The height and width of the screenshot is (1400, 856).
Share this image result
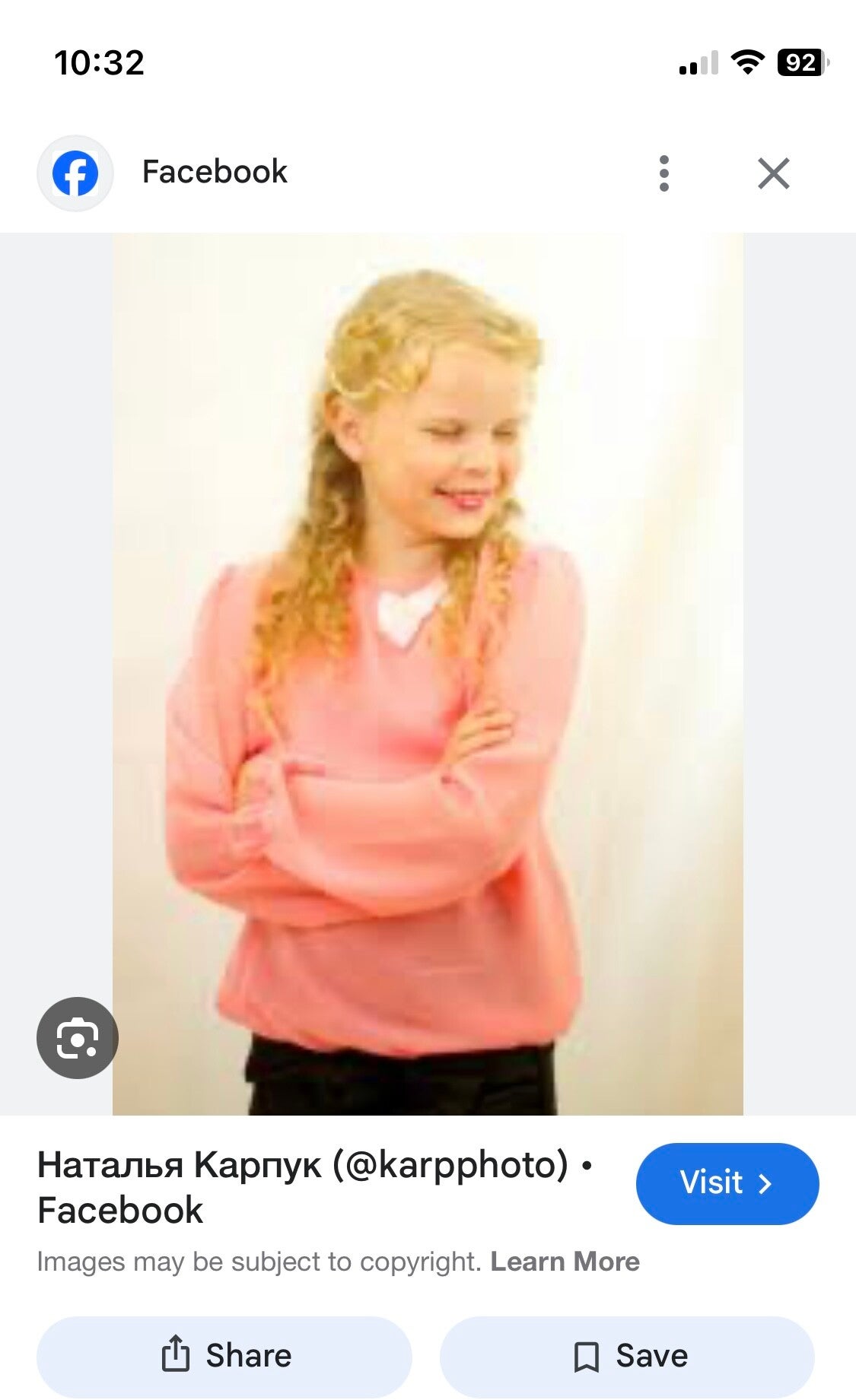click(x=224, y=1356)
